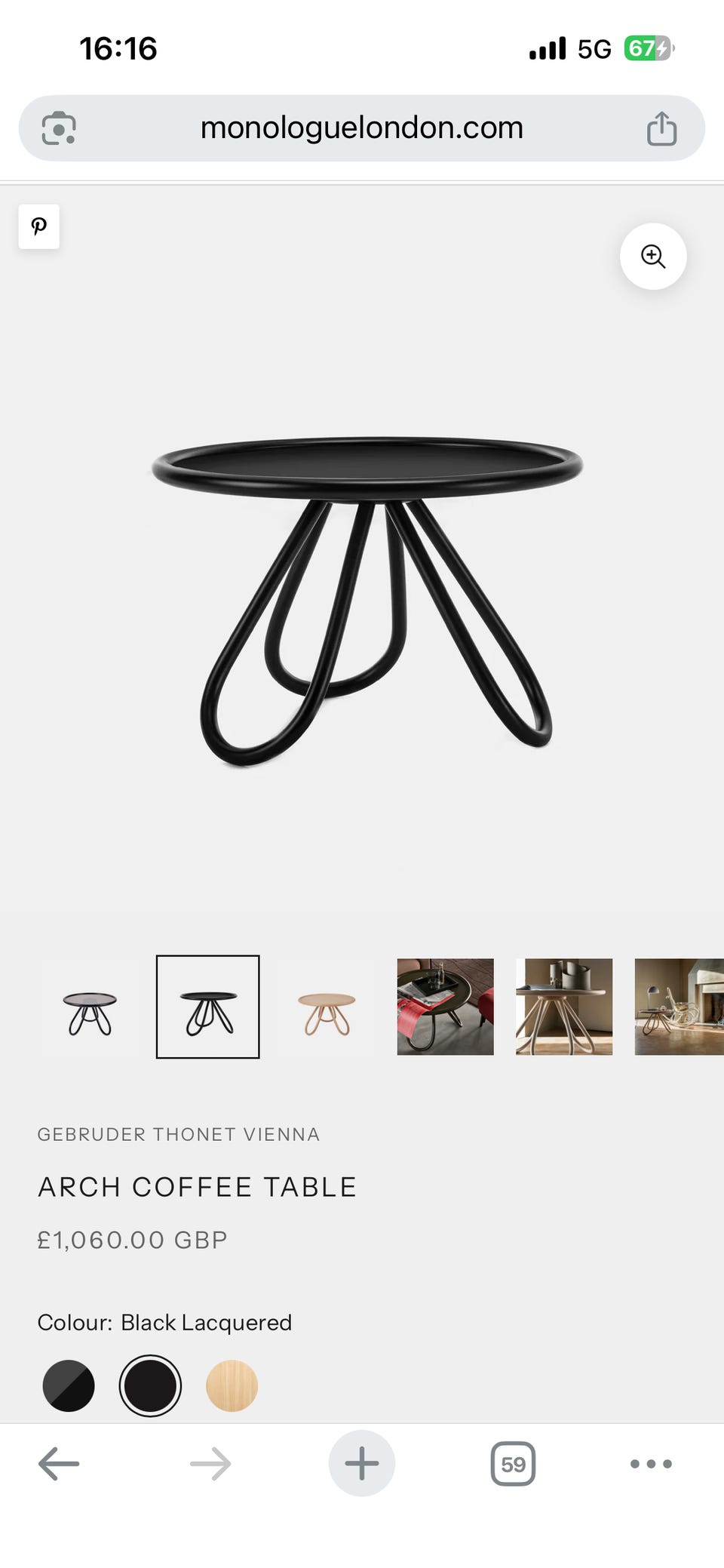Go forward with the browser forward arrow

tap(210, 1464)
